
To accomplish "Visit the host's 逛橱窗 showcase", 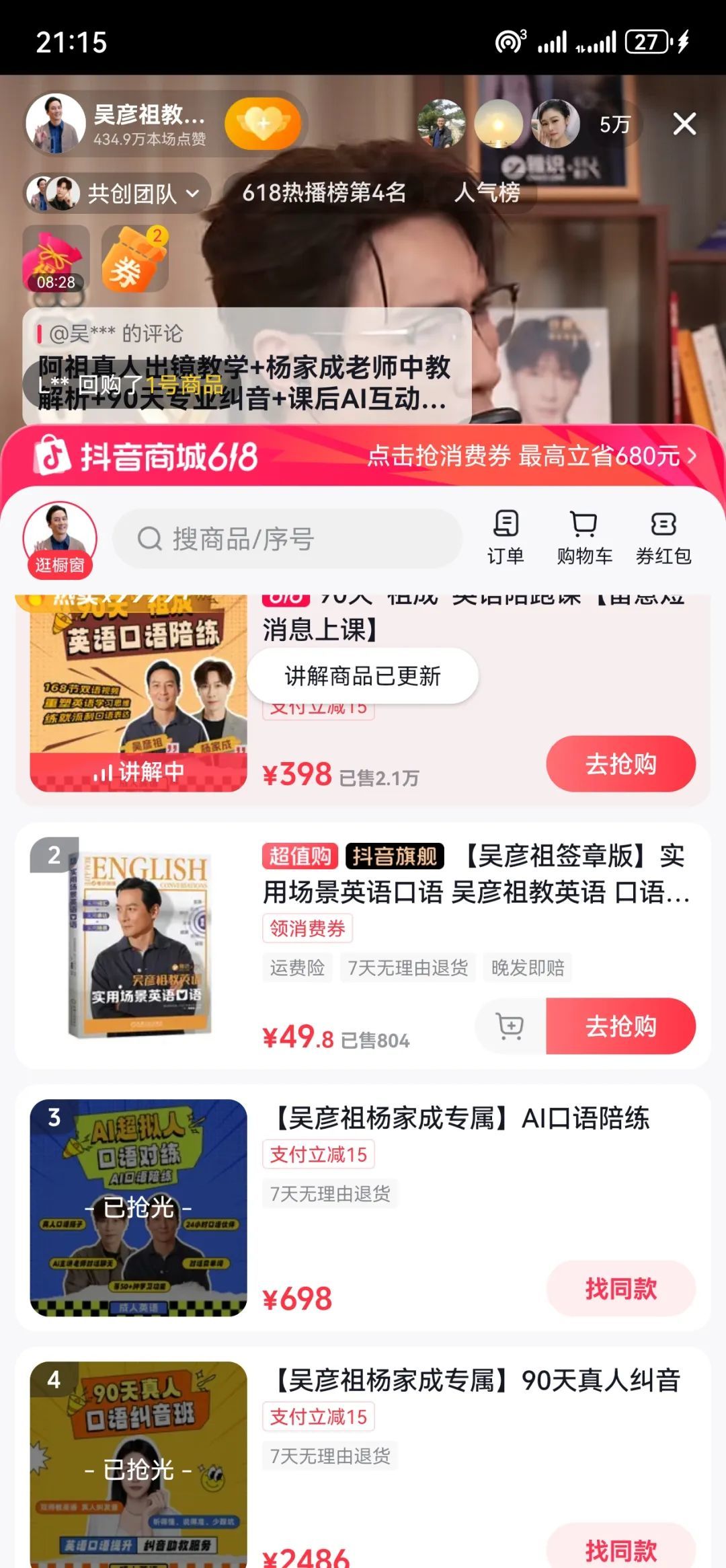I will [x=60, y=539].
